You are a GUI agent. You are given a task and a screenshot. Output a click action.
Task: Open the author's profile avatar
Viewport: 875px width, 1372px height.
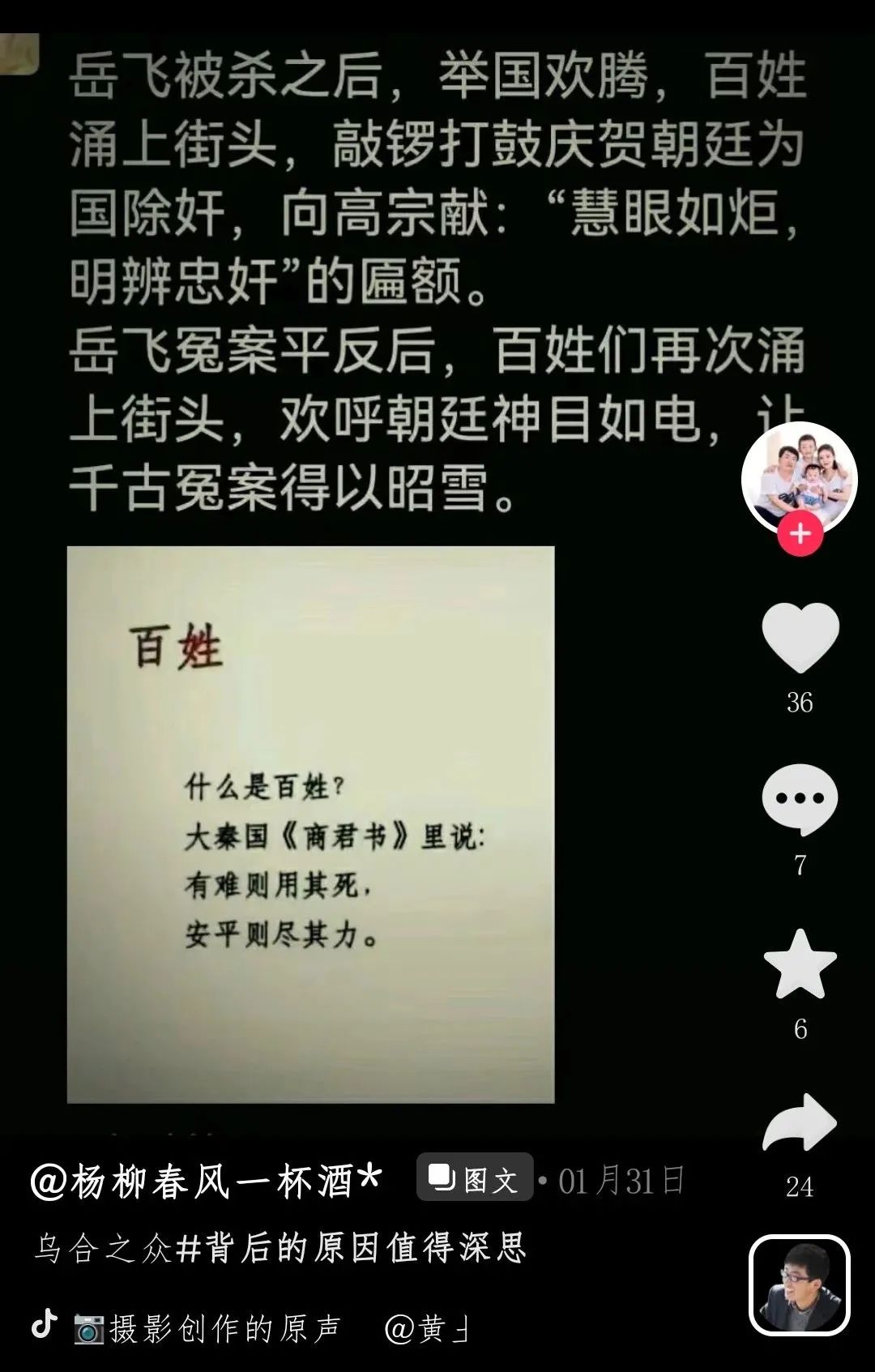[x=799, y=477]
